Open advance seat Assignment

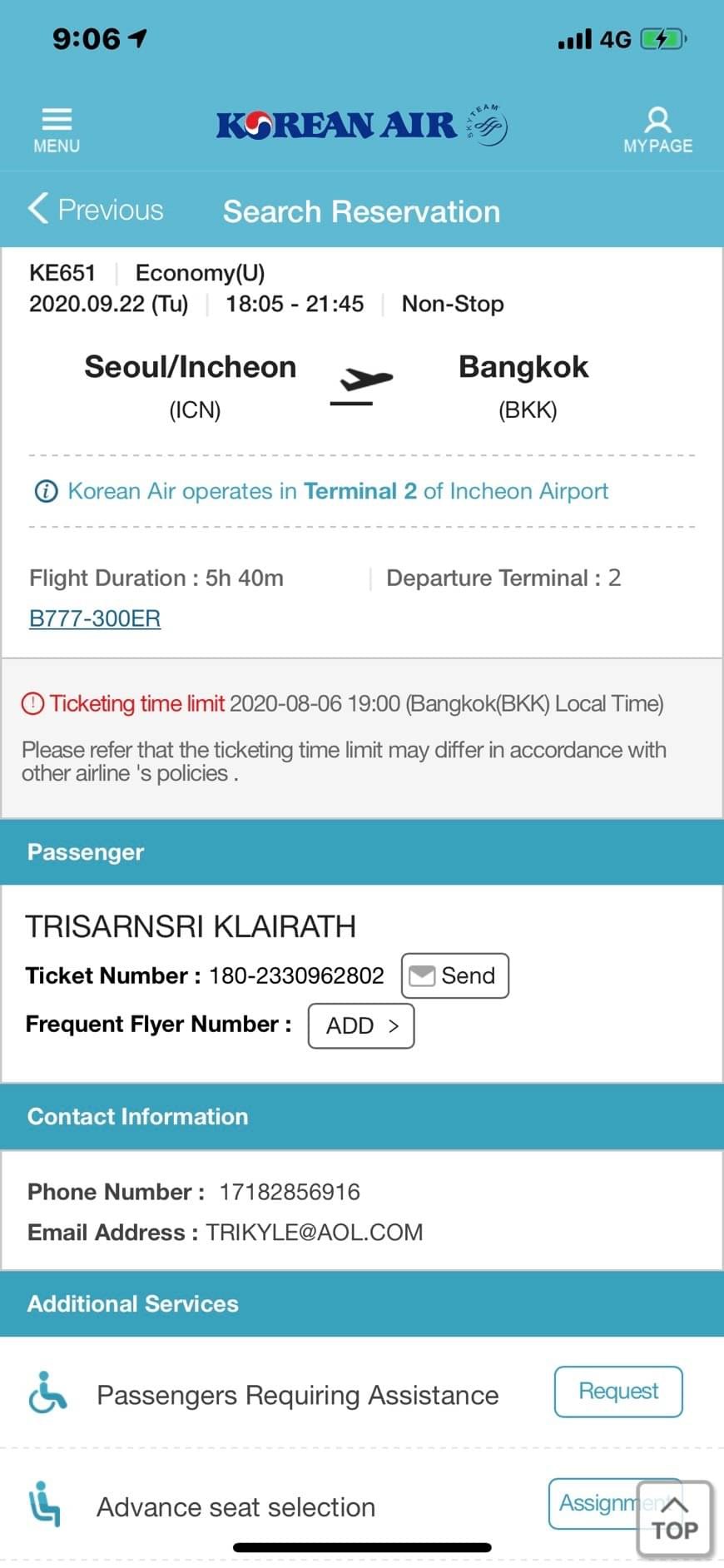point(592,1503)
